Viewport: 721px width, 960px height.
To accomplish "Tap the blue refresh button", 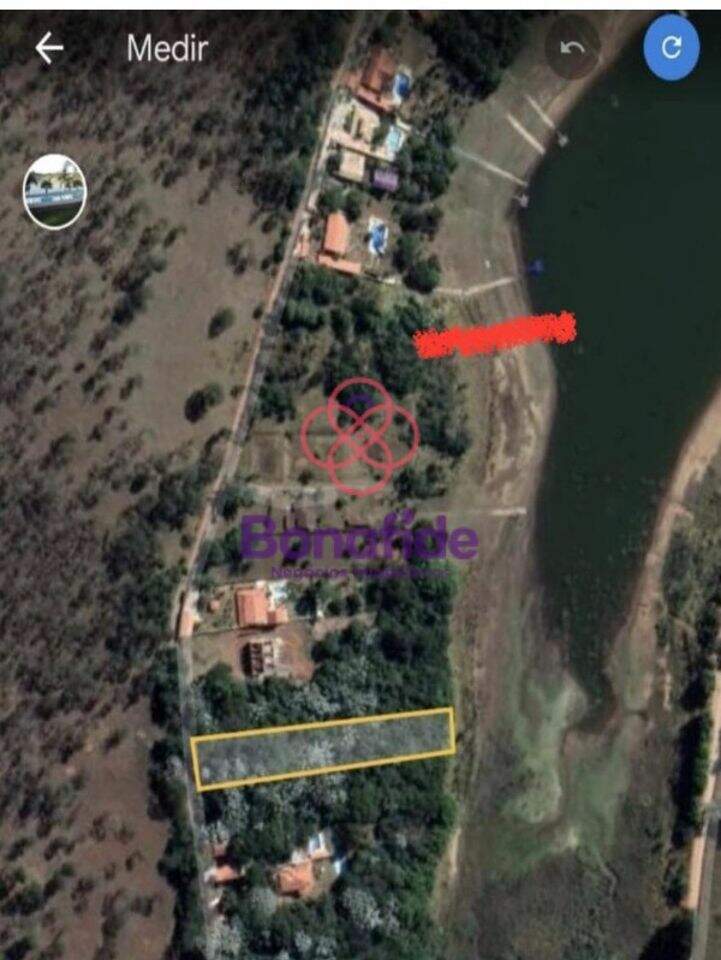I will [671, 47].
